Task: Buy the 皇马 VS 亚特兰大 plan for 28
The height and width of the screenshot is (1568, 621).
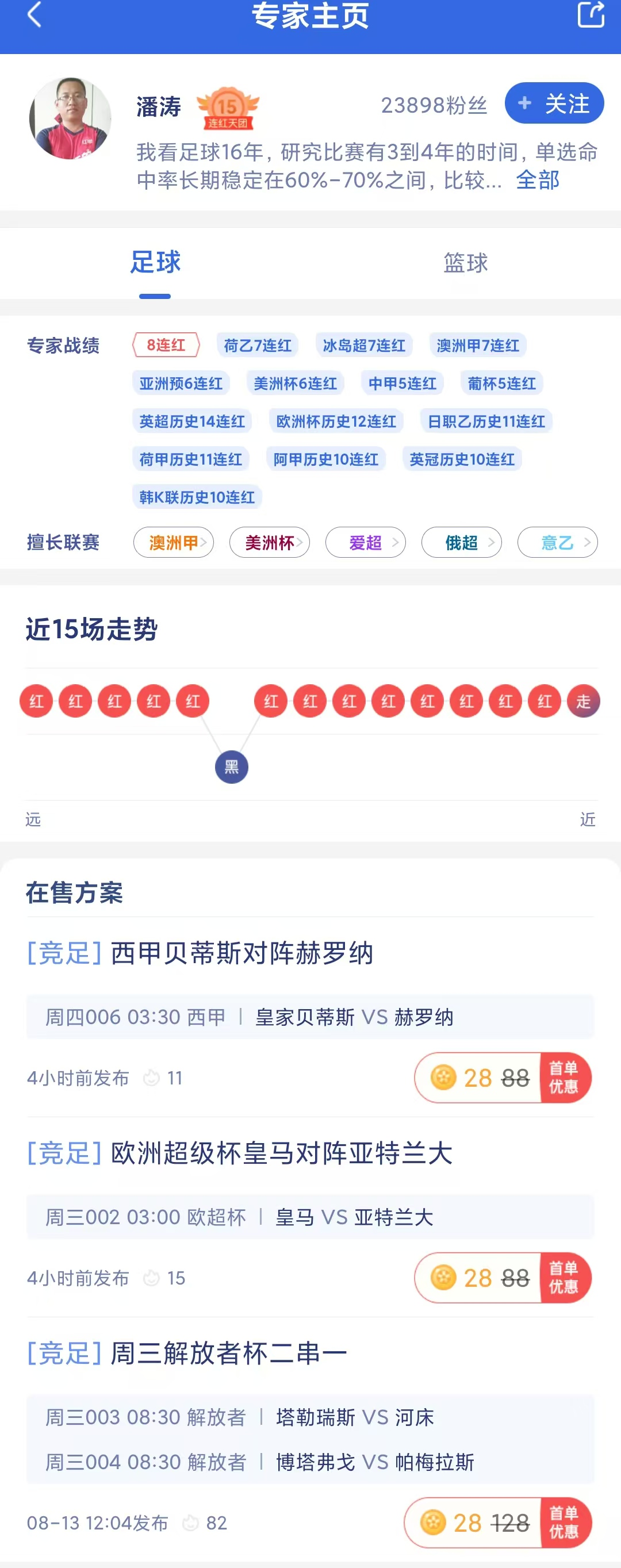Action: tap(503, 1278)
